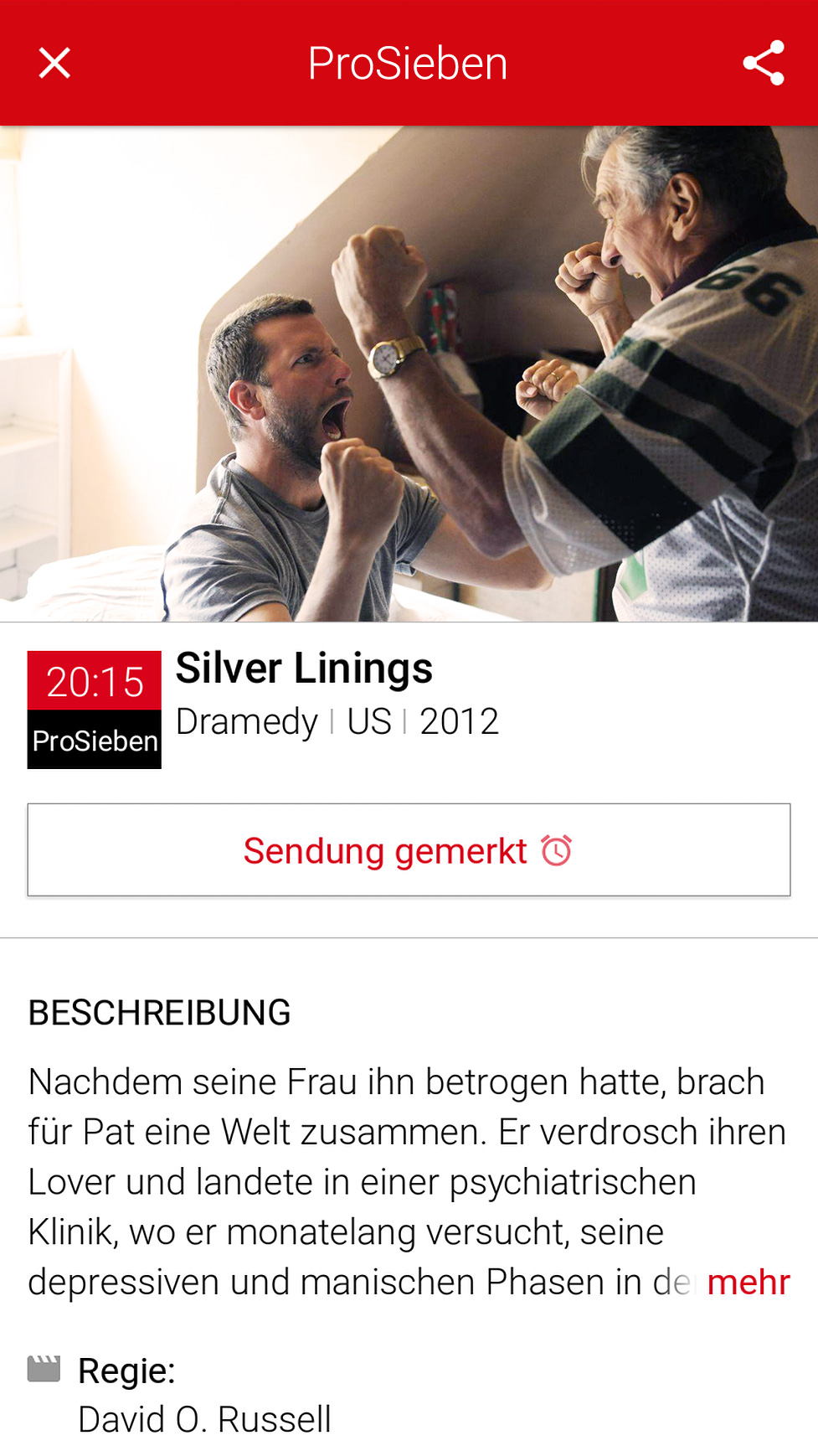Viewport: 818px width, 1456px height.
Task: Open the ProSieben channel from the header title
Action: click(408, 62)
